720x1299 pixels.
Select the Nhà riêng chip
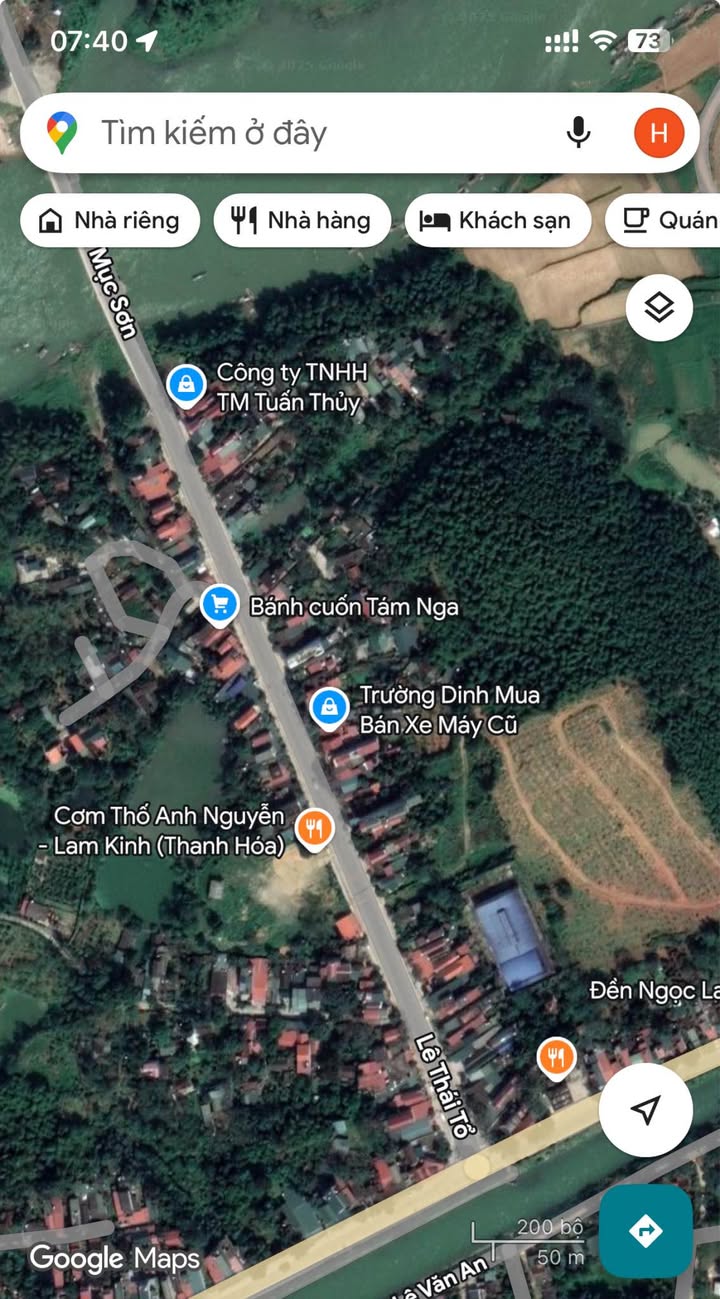110,220
